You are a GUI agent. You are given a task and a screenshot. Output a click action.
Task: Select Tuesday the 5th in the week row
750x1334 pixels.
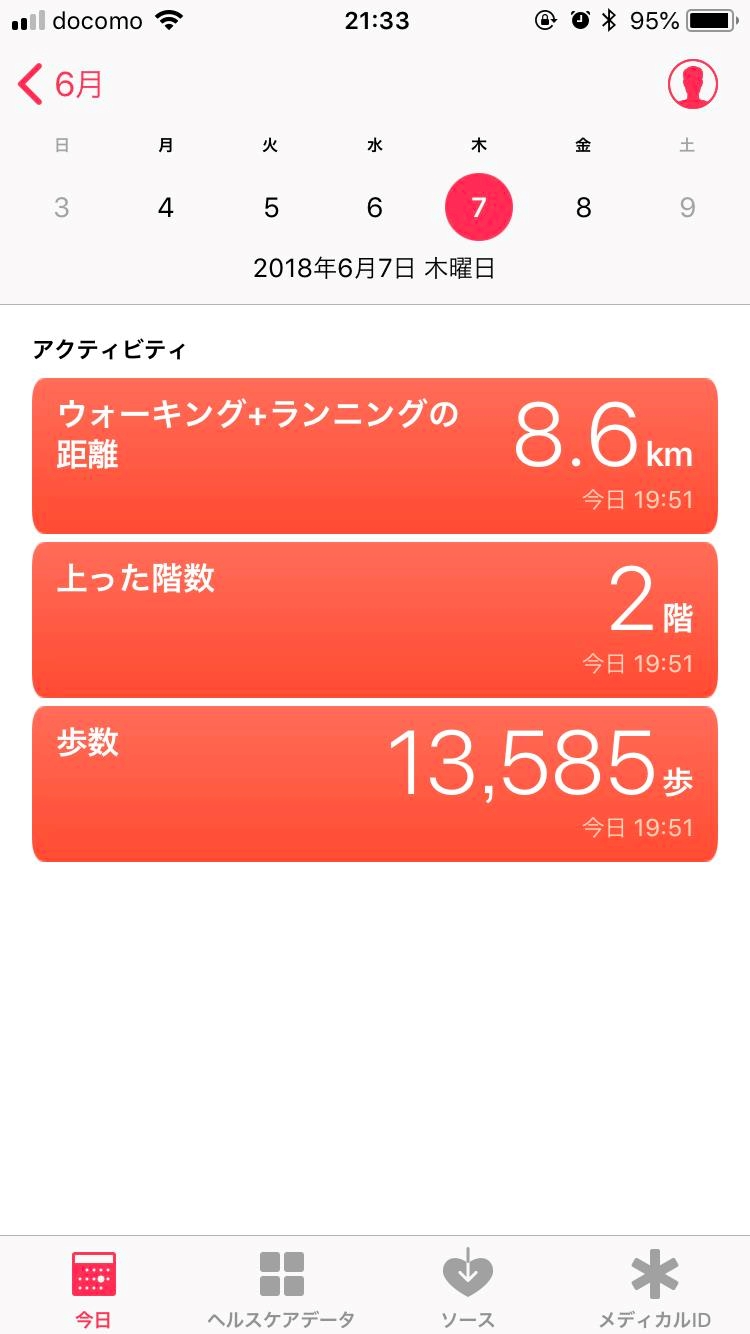click(271, 208)
